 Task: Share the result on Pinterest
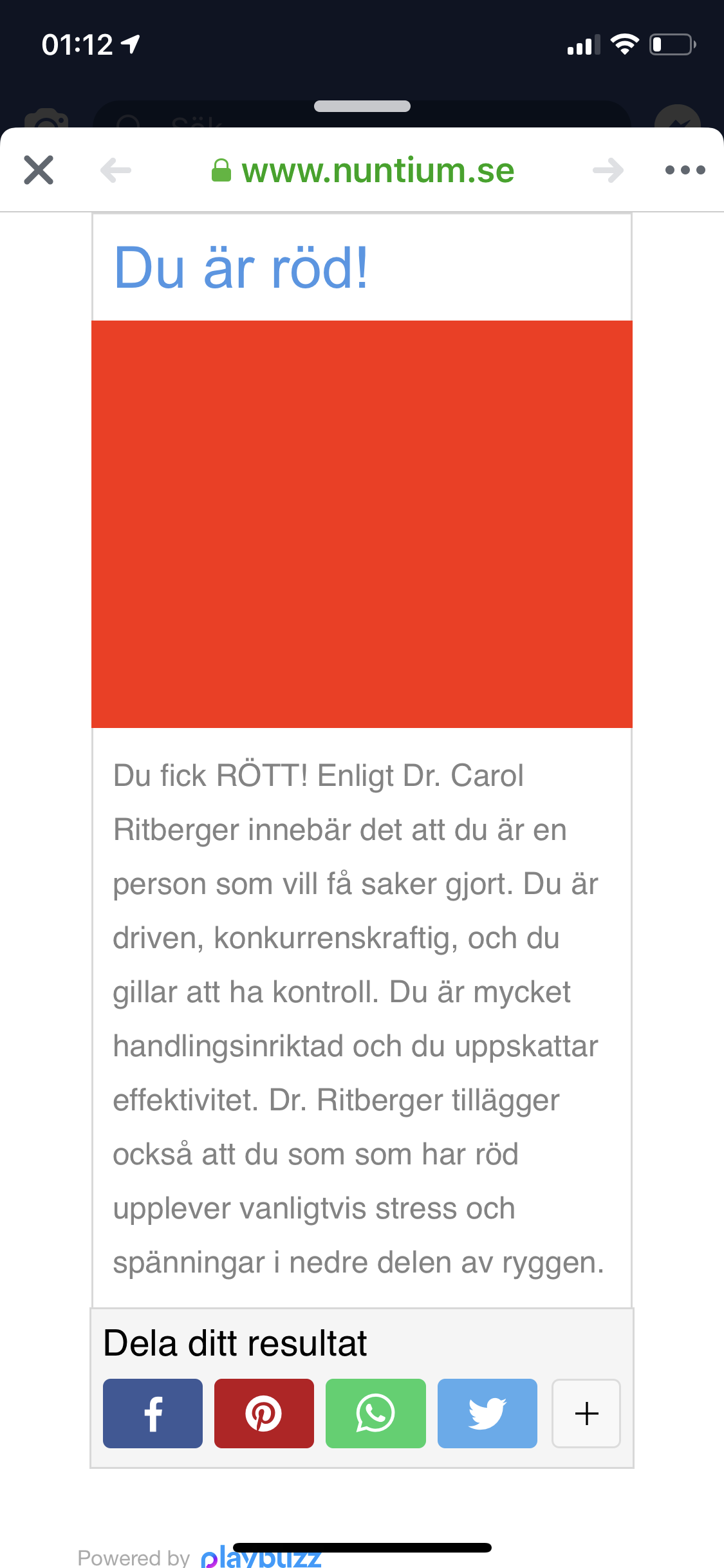point(264,1414)
